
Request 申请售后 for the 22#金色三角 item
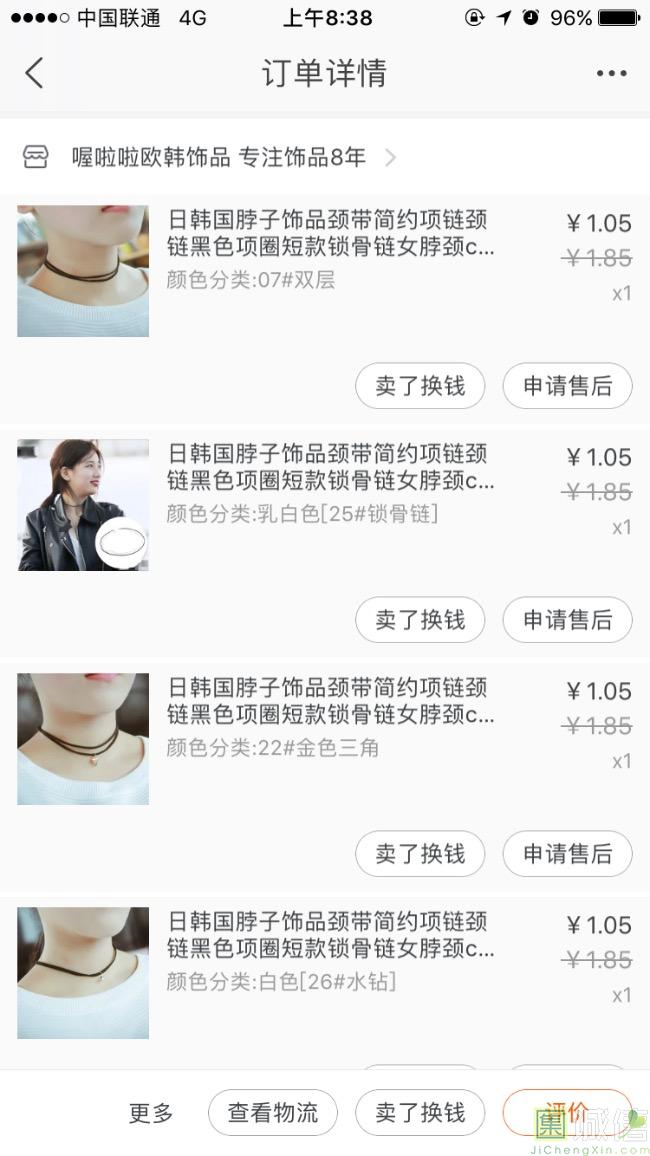(567, 854)
